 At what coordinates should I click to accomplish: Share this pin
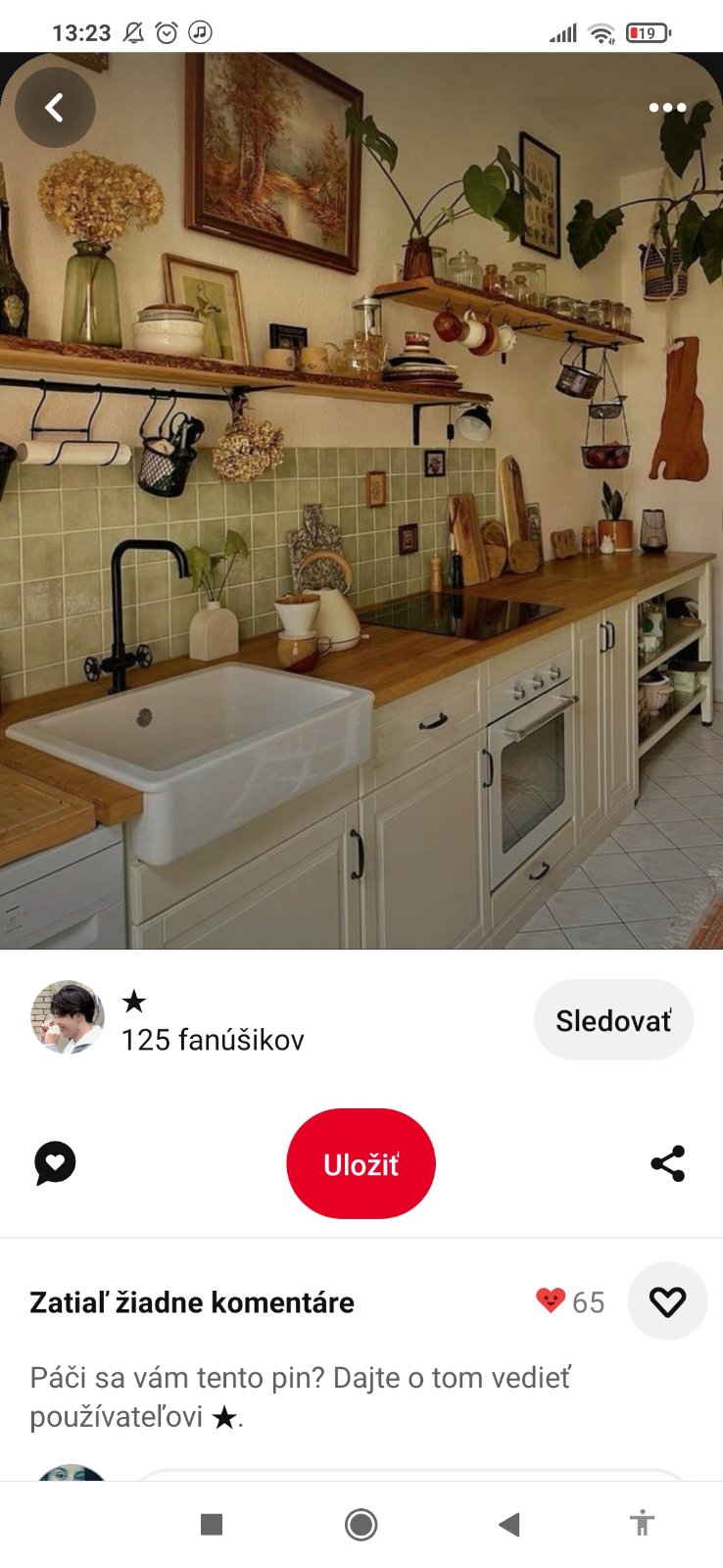point(668,1163)
